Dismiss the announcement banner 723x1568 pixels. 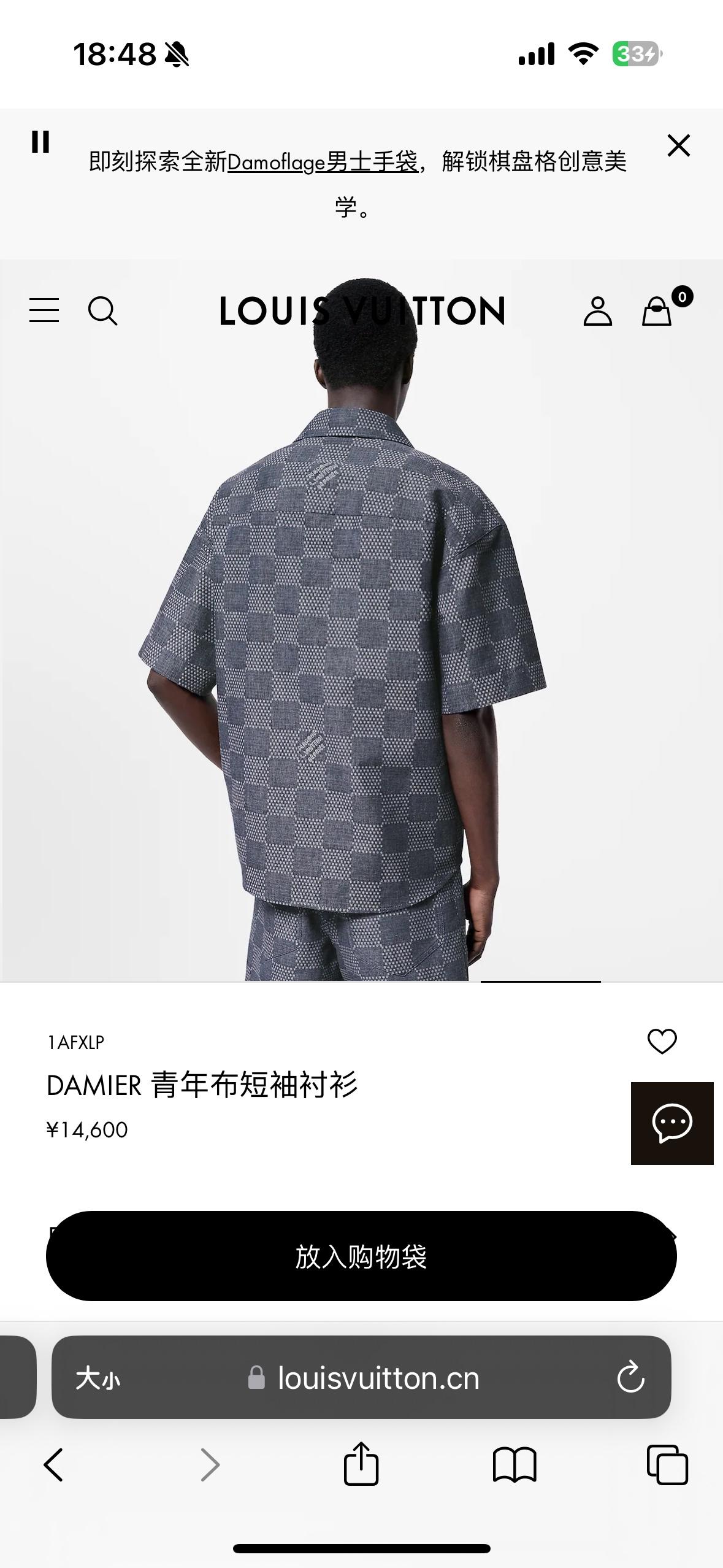[x=678, y=146]
